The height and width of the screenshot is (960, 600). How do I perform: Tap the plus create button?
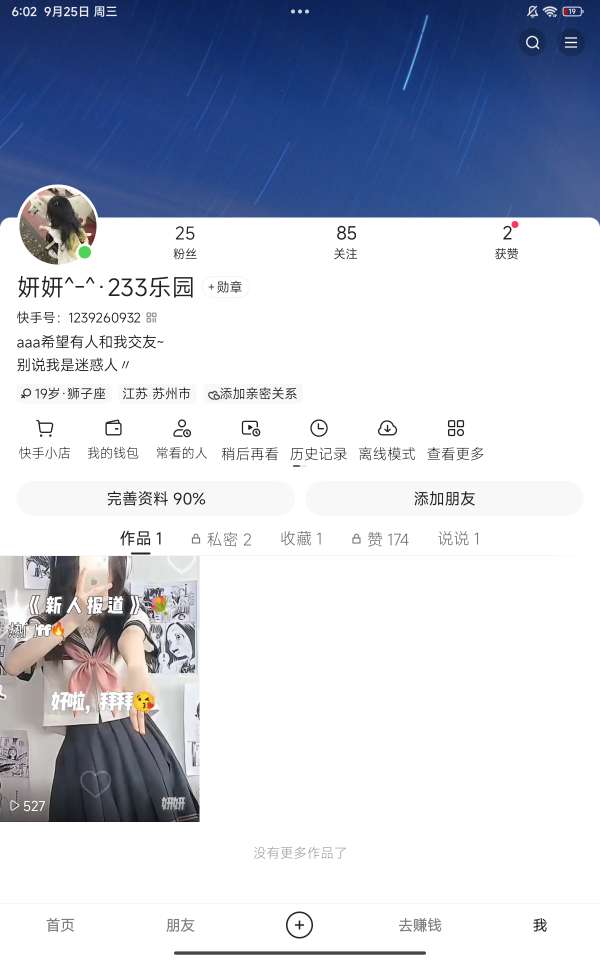[x=299, y=925]
